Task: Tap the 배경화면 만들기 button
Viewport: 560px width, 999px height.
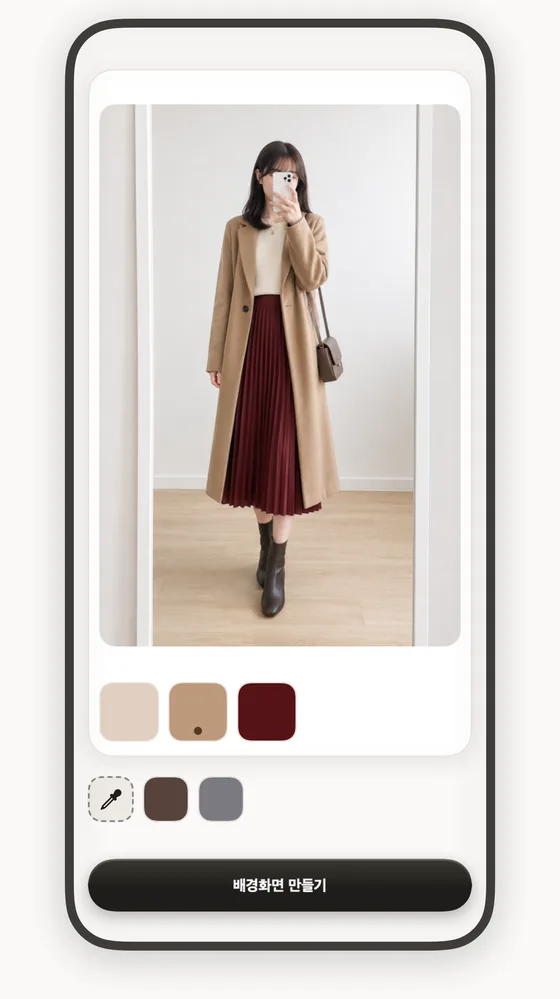Action: point(280,885)
